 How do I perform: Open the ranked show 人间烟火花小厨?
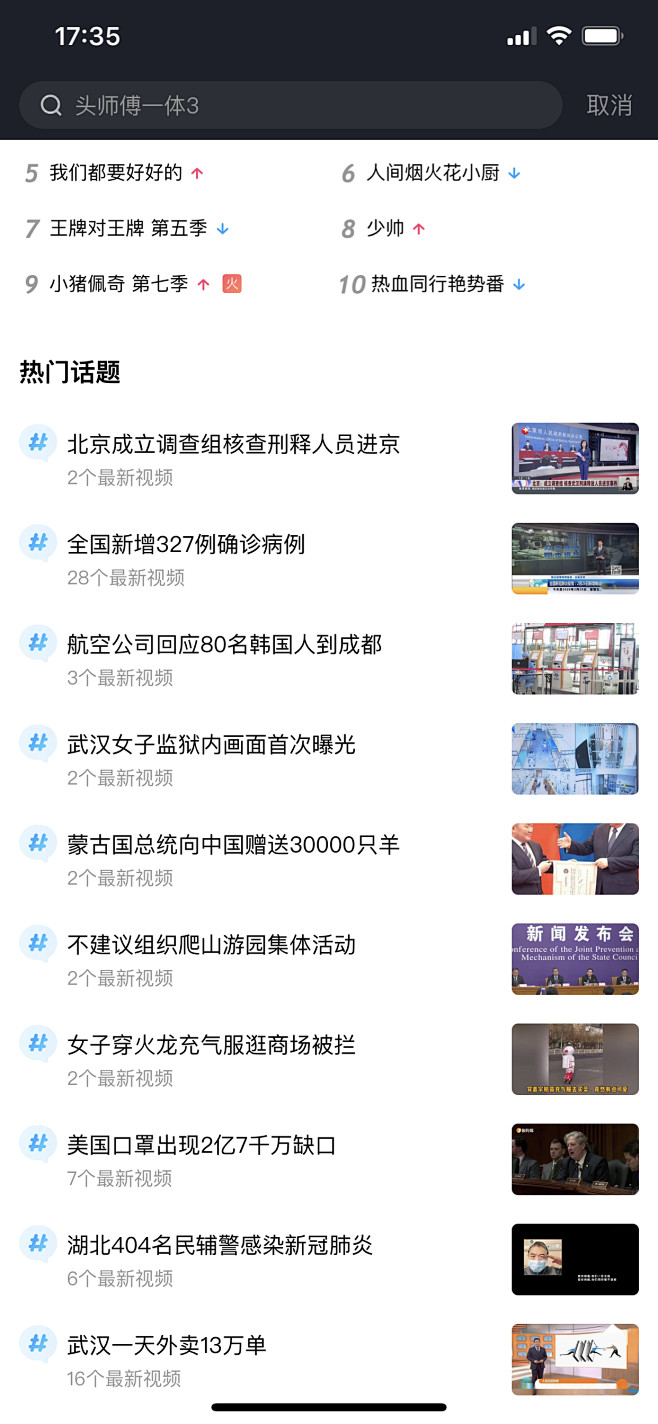432,173
